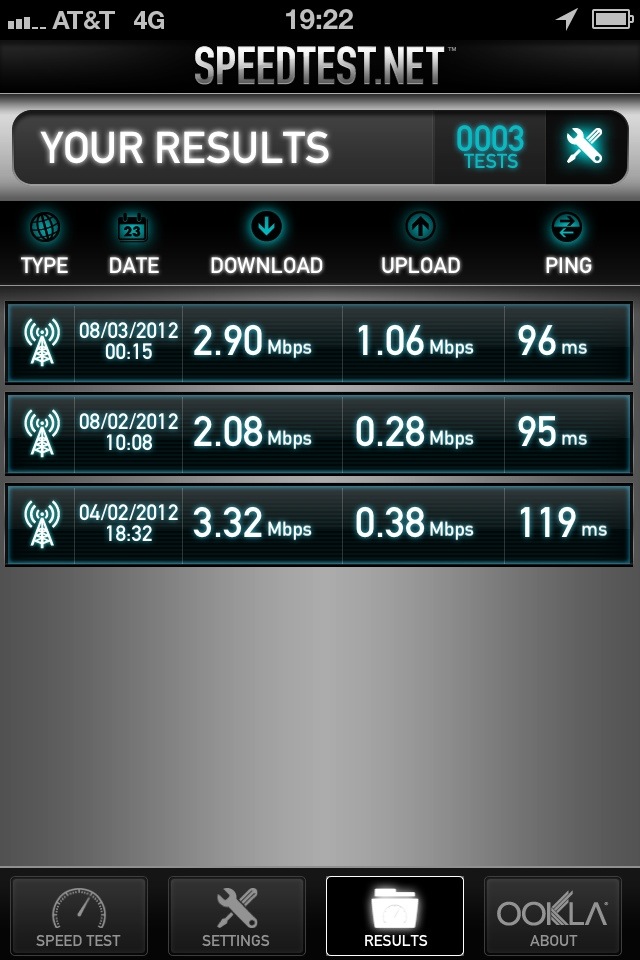Open the tools wrench icon in results header
The image size is (640, 960).
[584, 147]
